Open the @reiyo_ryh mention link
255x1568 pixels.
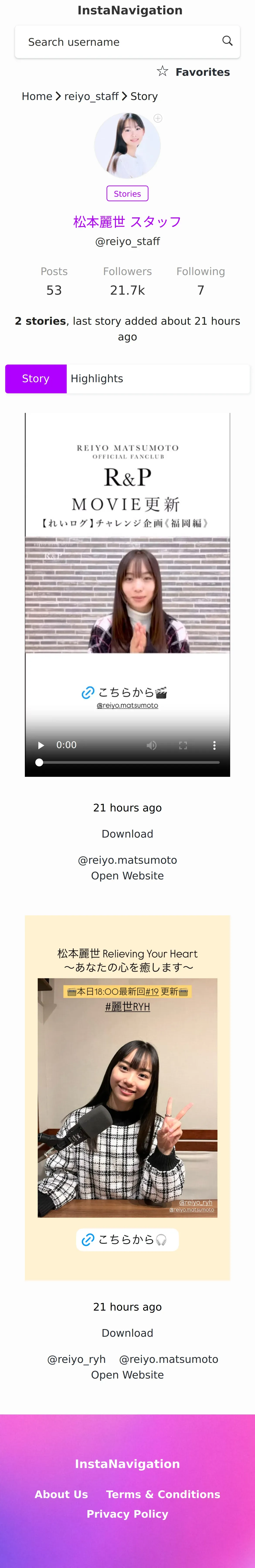coord(77,1359)
